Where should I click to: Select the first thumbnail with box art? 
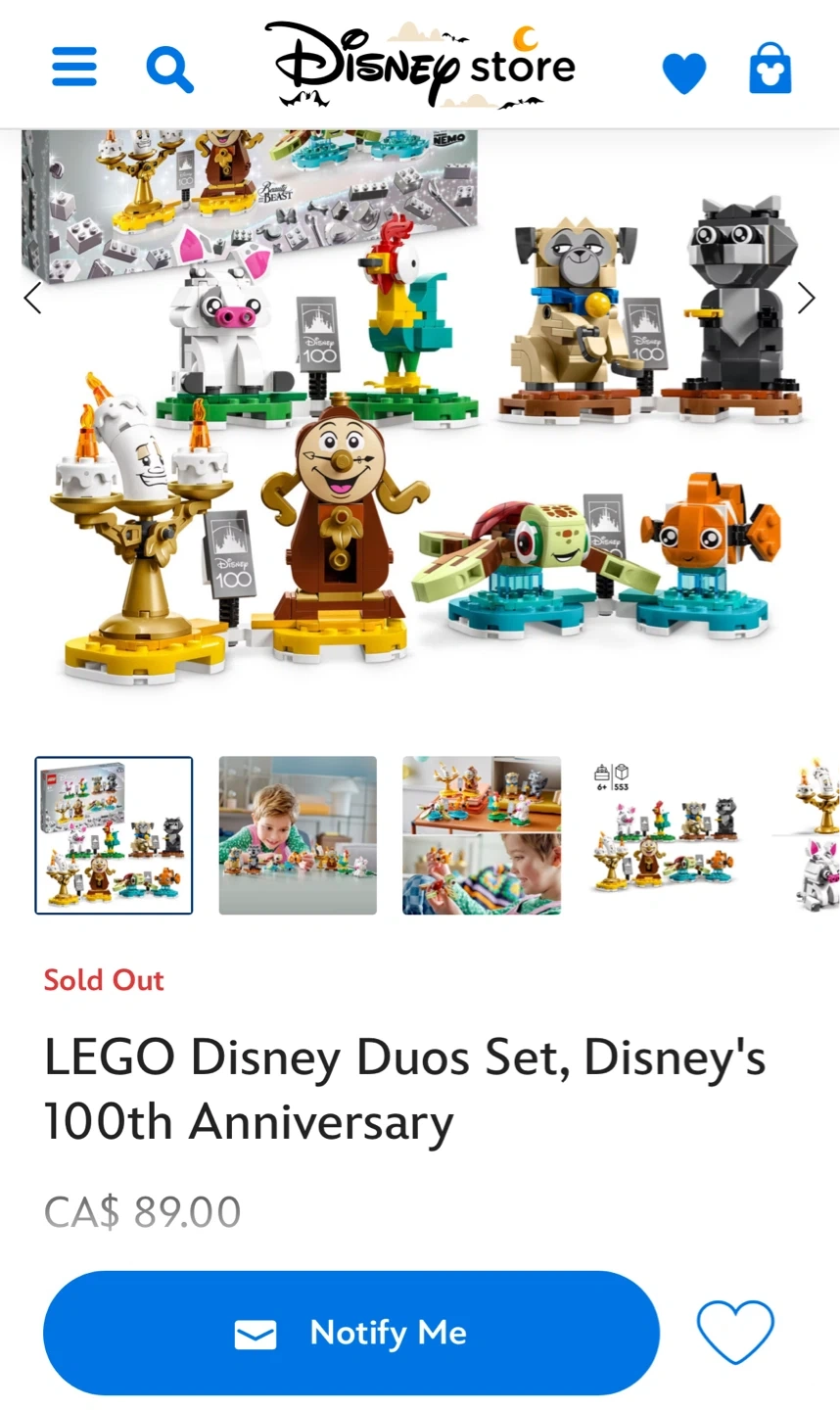pos(114,835)
